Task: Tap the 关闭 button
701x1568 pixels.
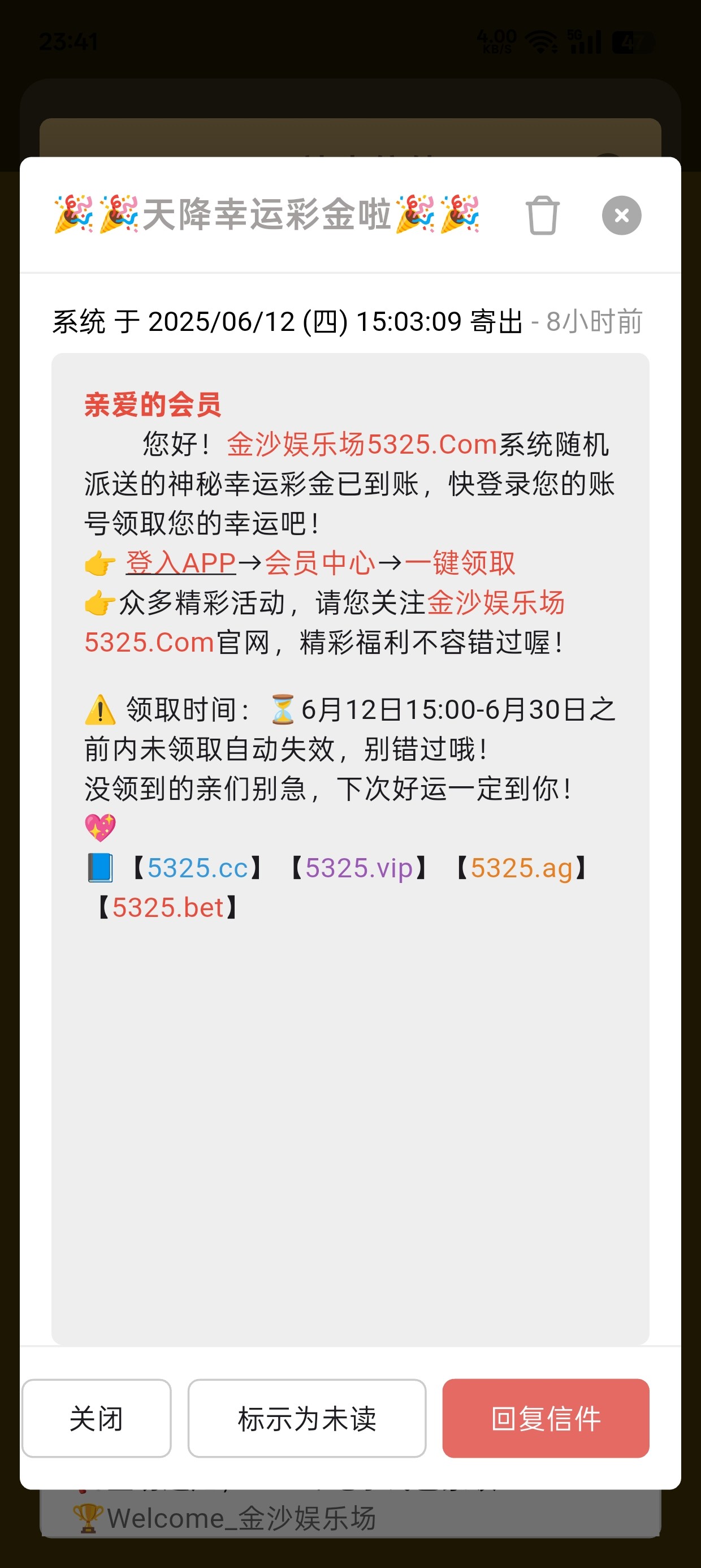Action: pyautogui.click(x=96, y=1418)
